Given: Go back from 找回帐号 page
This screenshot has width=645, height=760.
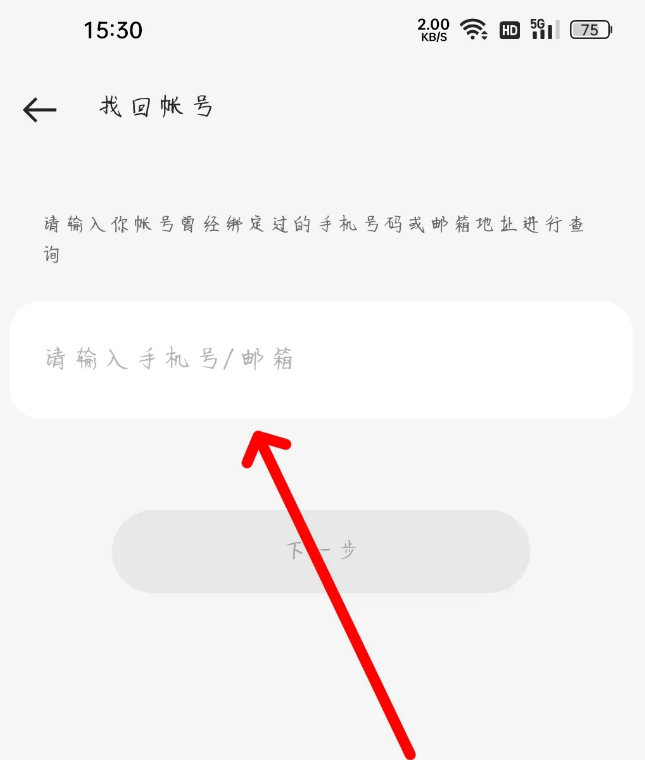Looking at the screenshot, I should click(40, 109).
